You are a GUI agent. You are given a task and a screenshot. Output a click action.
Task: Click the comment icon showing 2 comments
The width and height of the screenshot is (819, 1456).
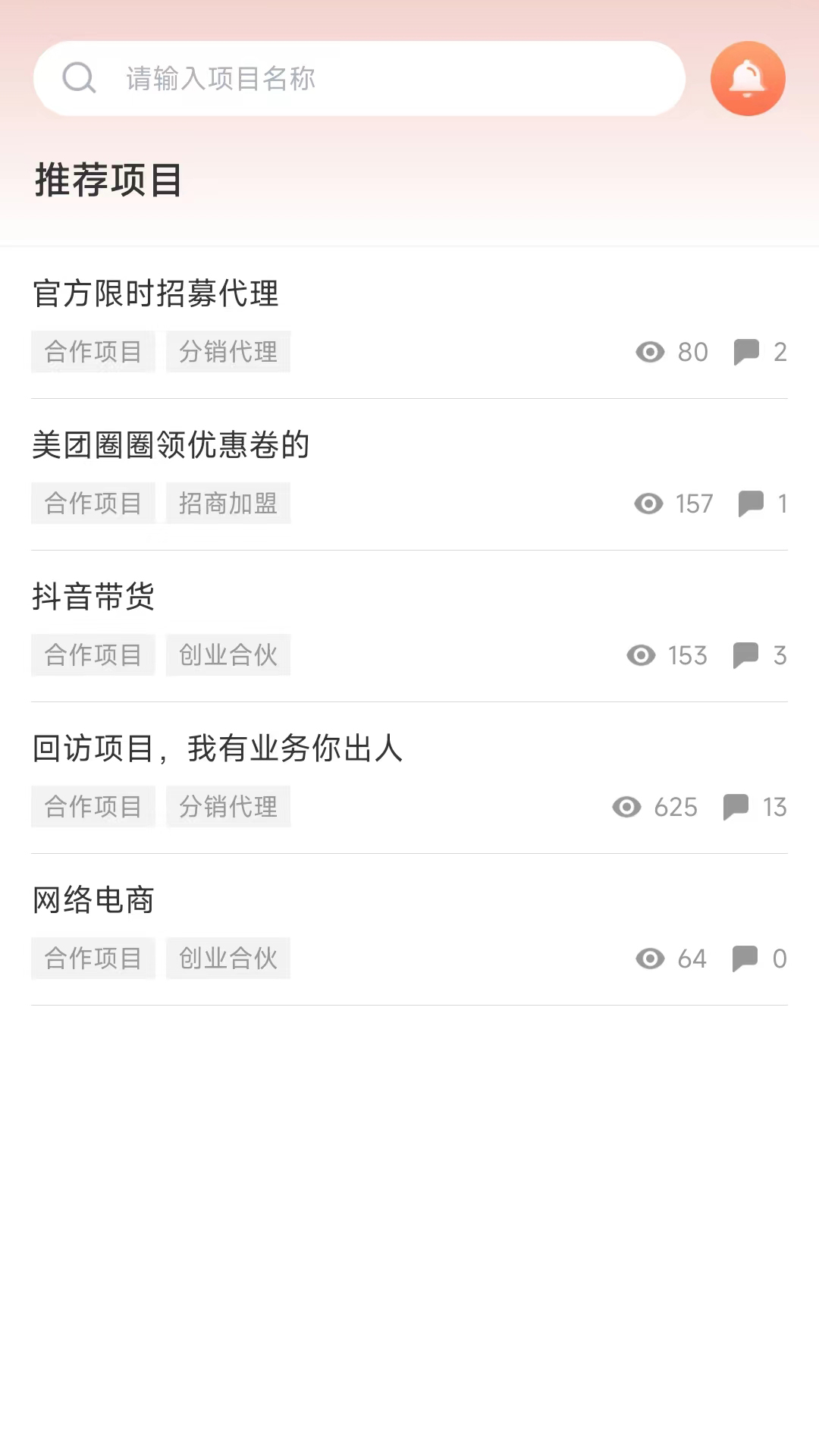click(748, 352)
